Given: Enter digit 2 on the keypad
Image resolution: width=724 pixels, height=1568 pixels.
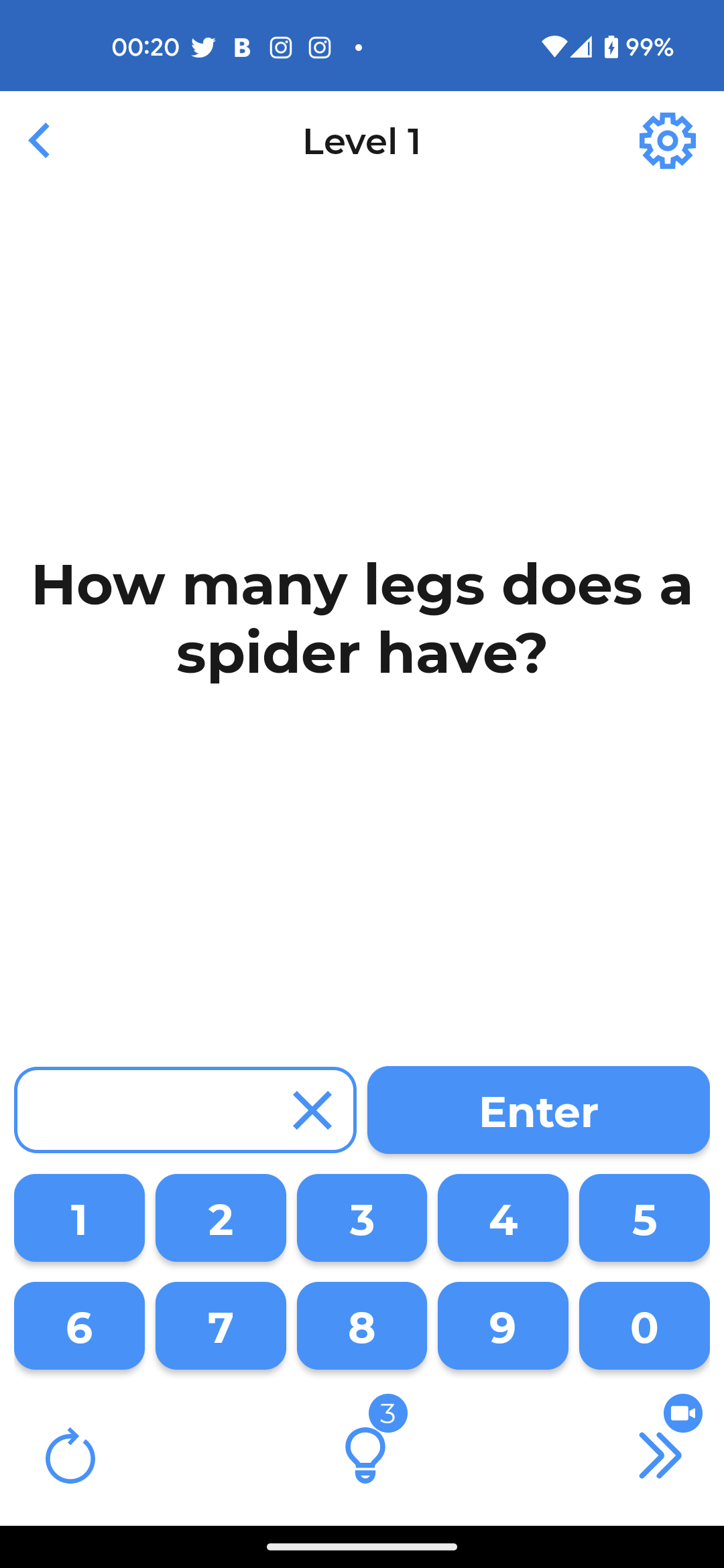Looking at the screenshot, I should [x=221, y=1218].
